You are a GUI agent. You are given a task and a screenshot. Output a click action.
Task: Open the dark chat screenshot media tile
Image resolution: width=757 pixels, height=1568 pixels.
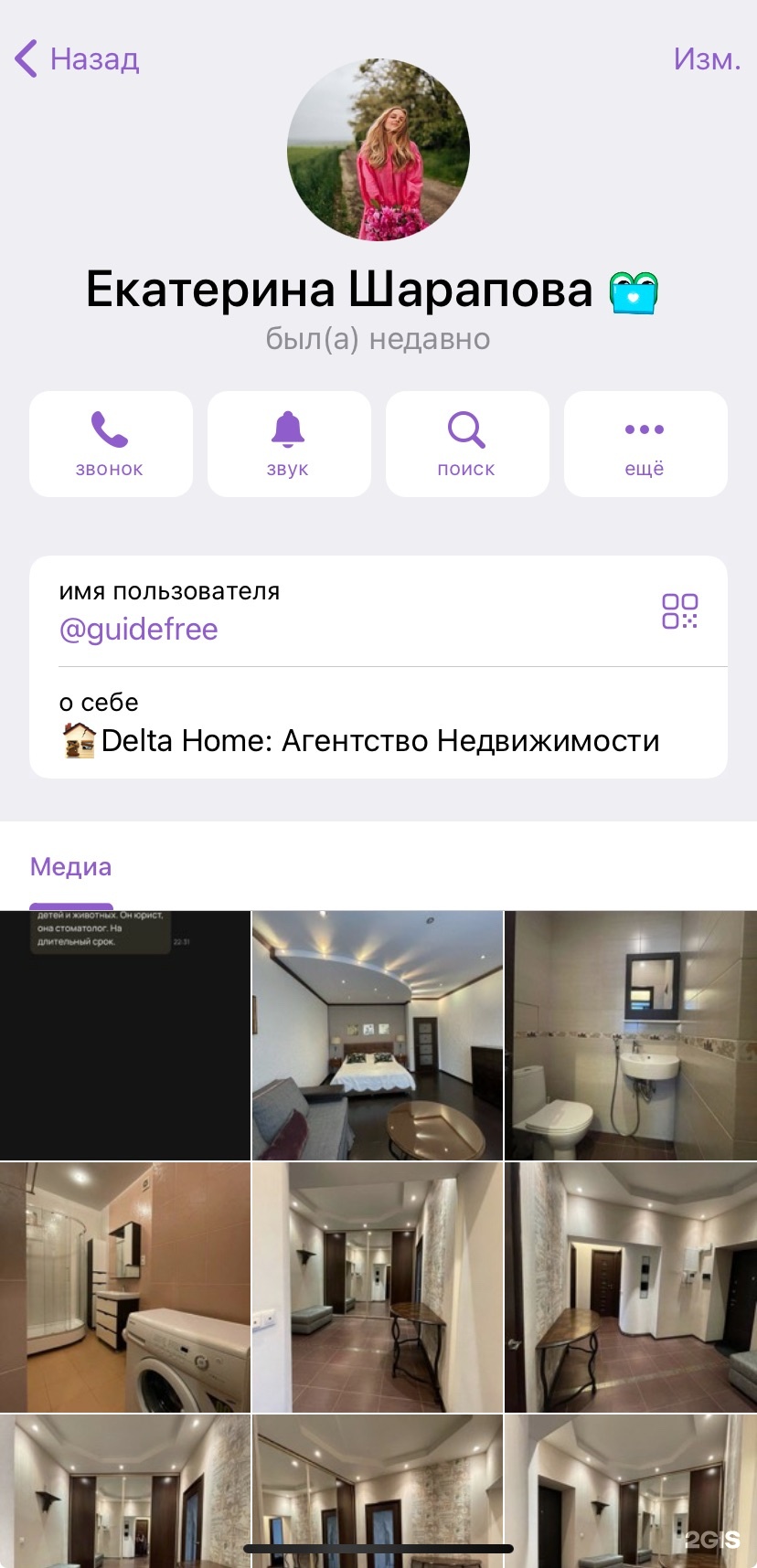point(125,1035)
